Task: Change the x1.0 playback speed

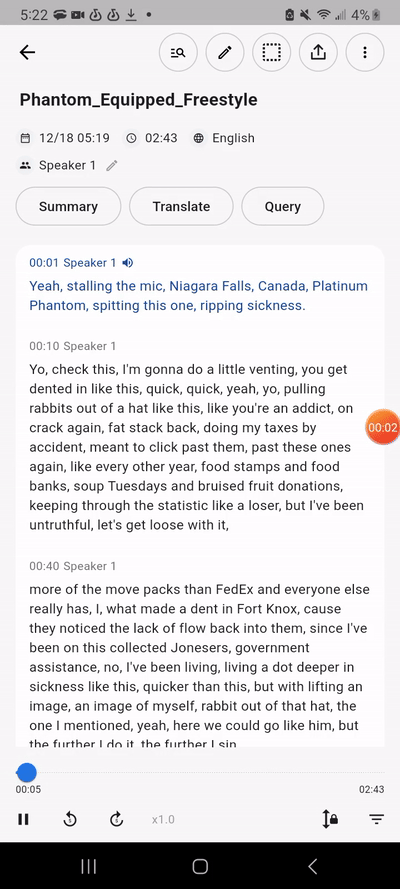Action: coord(163,819)
